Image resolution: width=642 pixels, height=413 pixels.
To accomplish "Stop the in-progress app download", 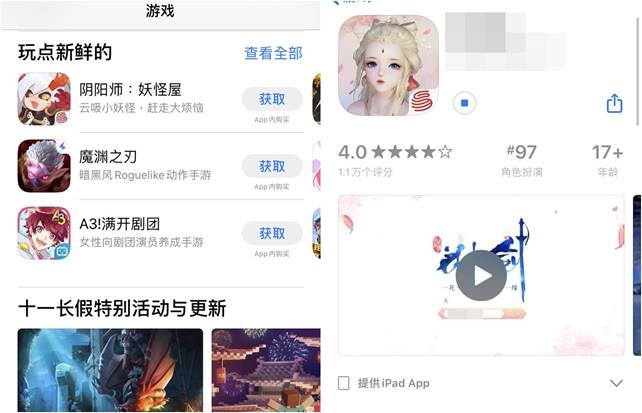I will [465, 103].
